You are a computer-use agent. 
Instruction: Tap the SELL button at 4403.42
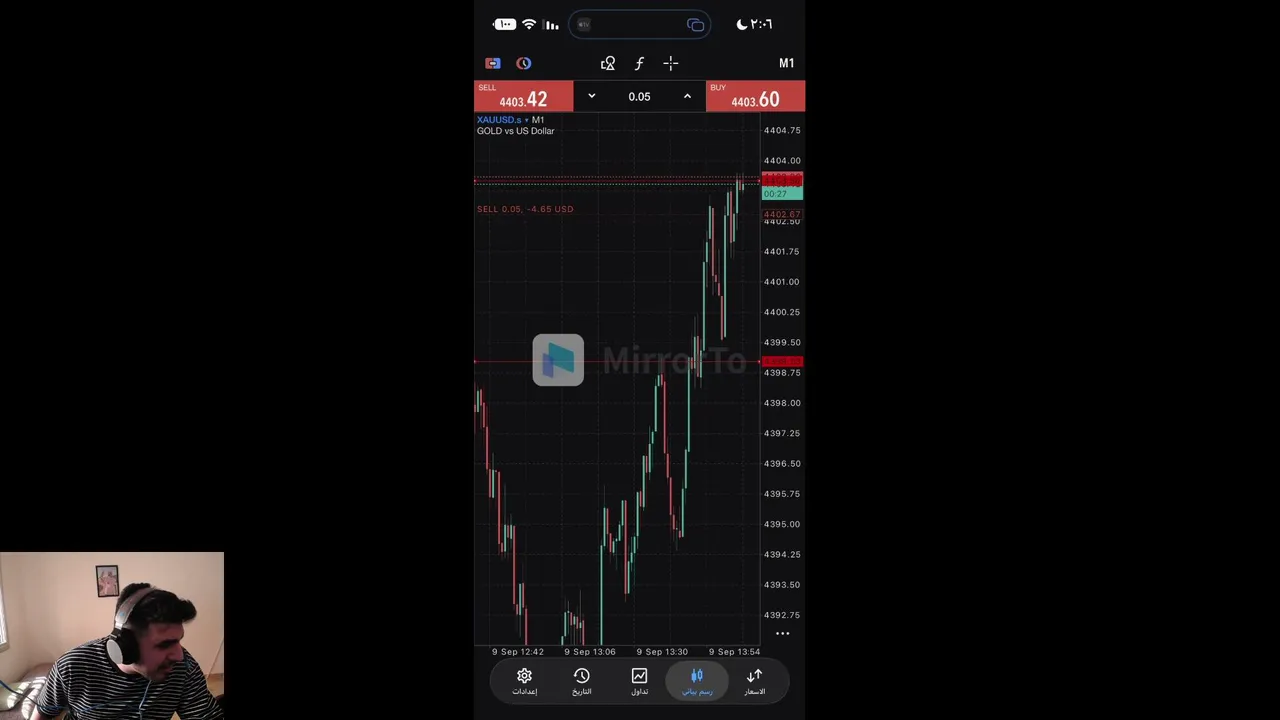523,96
